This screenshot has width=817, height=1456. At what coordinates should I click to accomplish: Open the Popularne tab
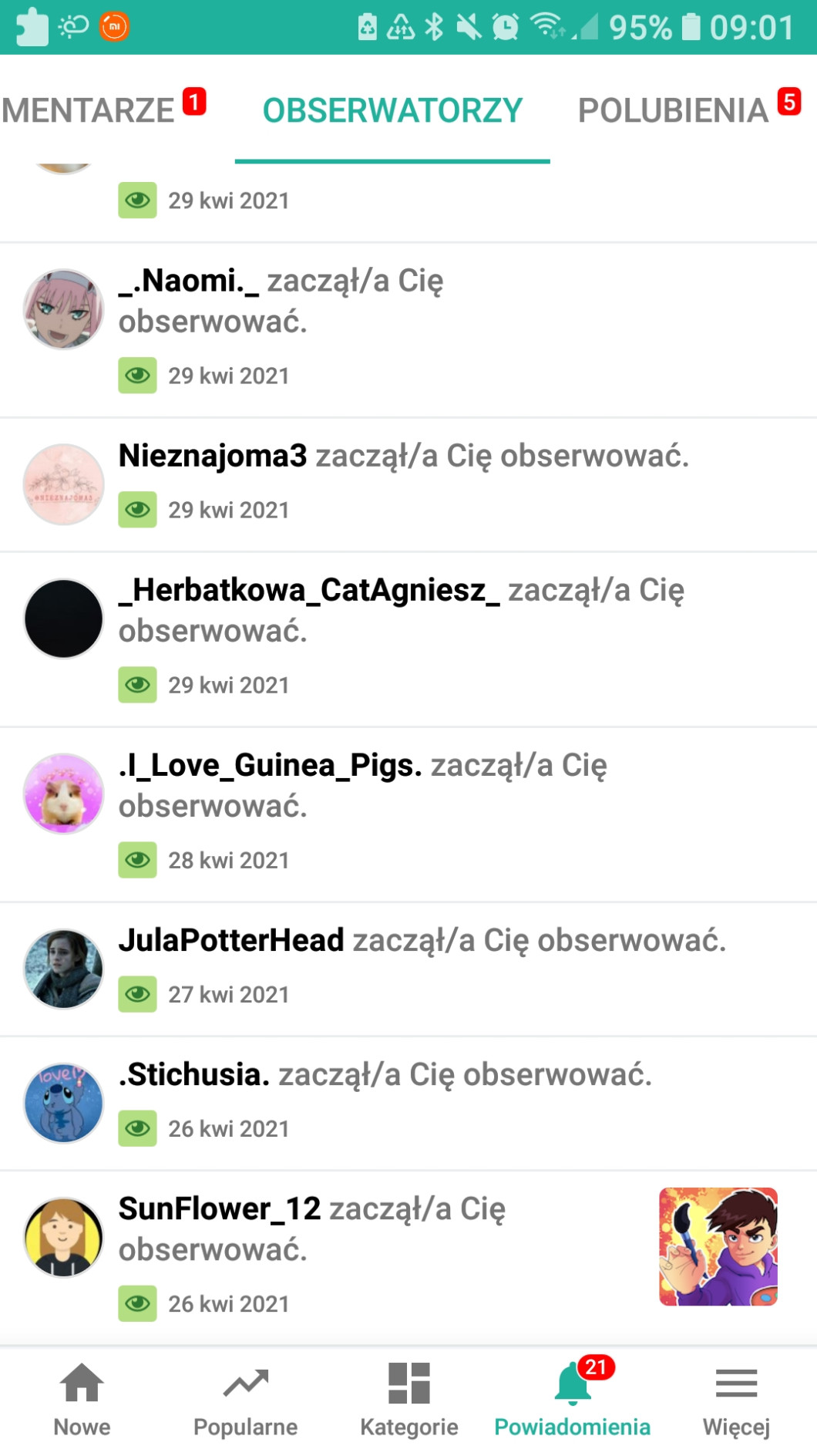tap(245, 1400)
